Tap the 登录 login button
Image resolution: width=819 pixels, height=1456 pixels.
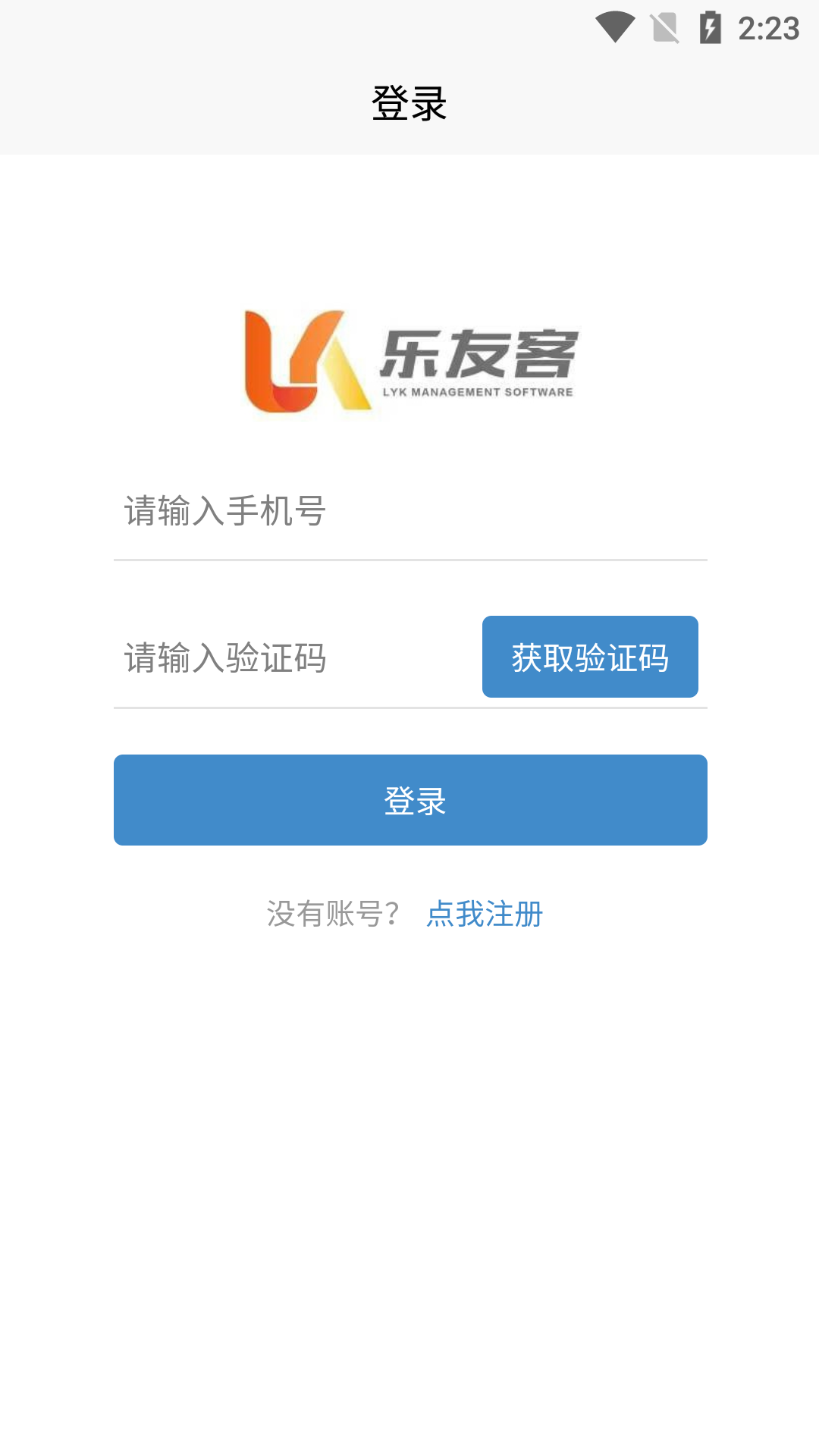coord(409,799)
